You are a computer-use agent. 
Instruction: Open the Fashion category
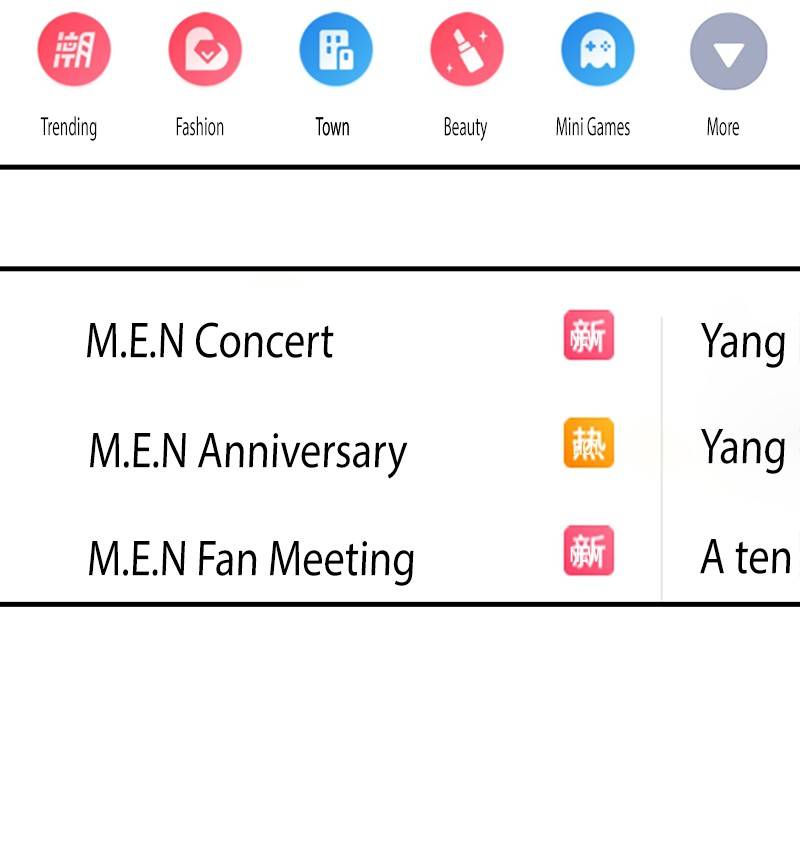coord(205,50)
